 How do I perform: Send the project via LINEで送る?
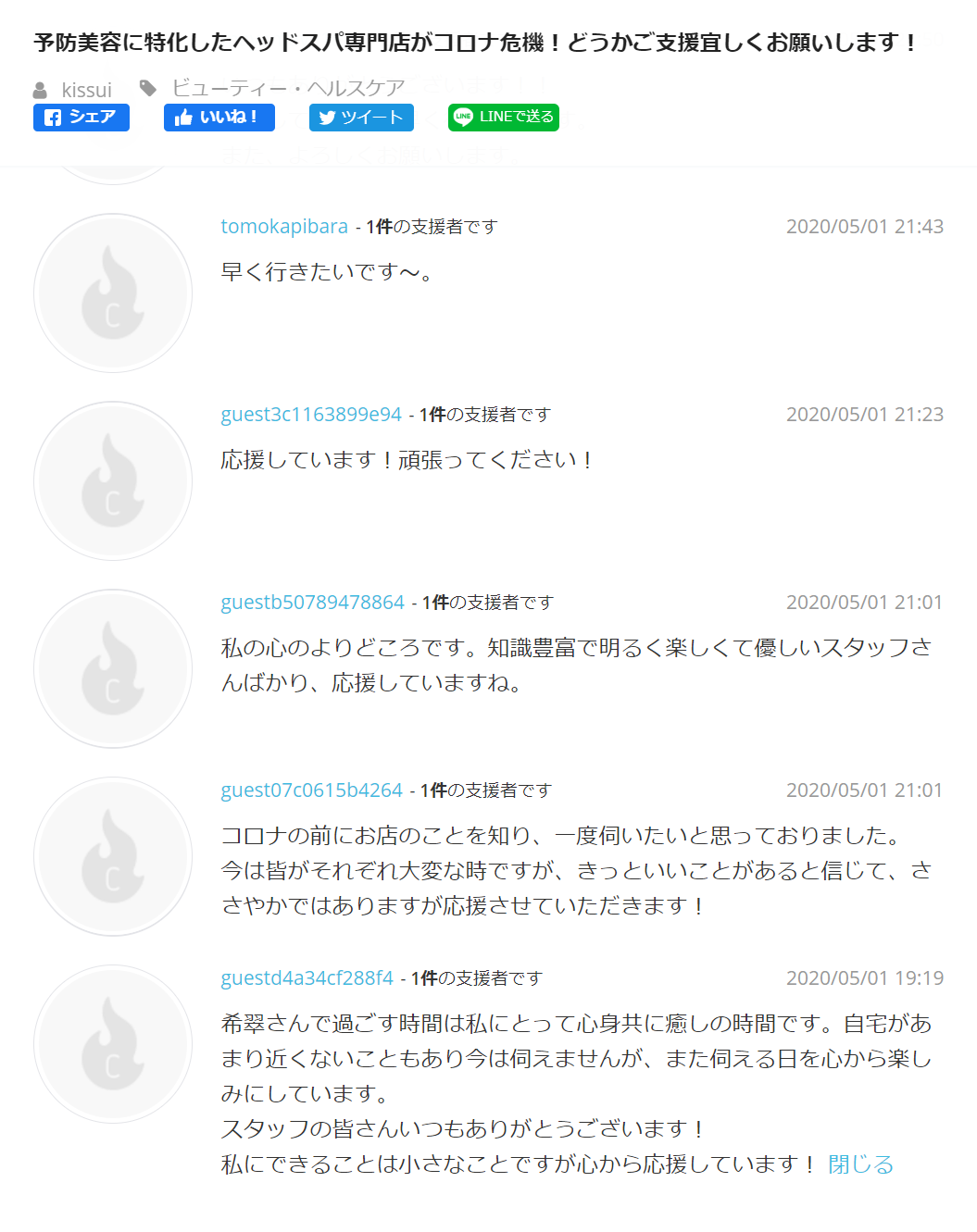click(503, 118)
